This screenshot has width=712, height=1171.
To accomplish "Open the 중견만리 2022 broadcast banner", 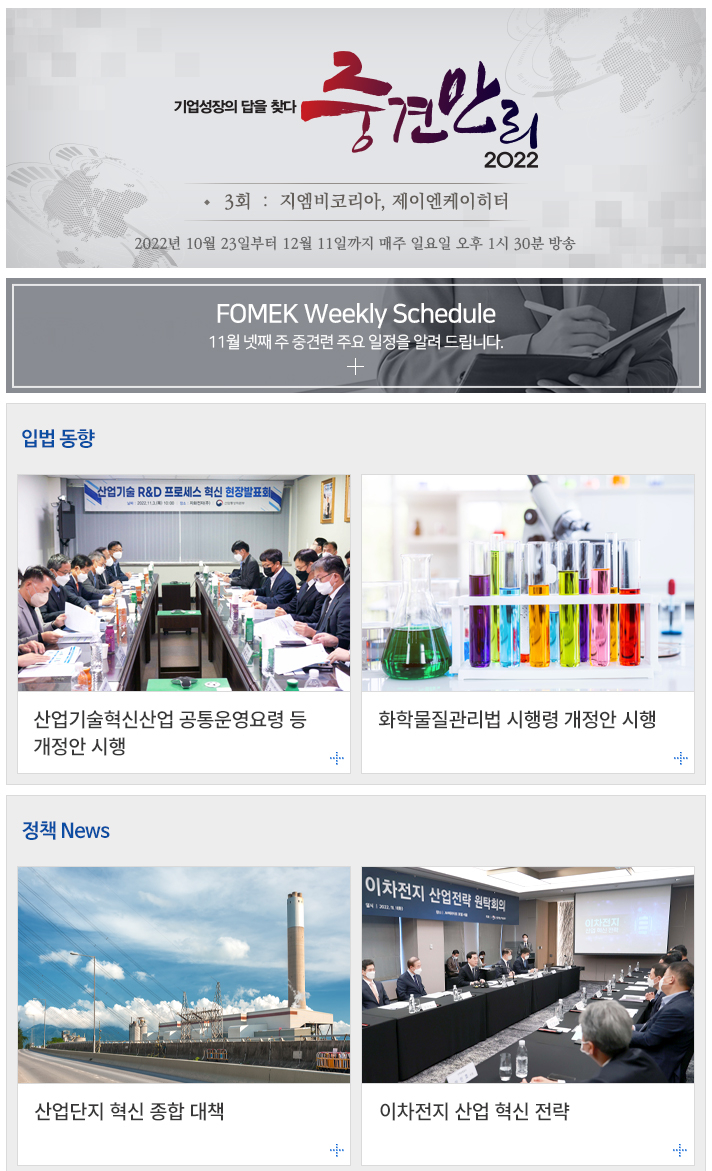I will pos(356,138).
